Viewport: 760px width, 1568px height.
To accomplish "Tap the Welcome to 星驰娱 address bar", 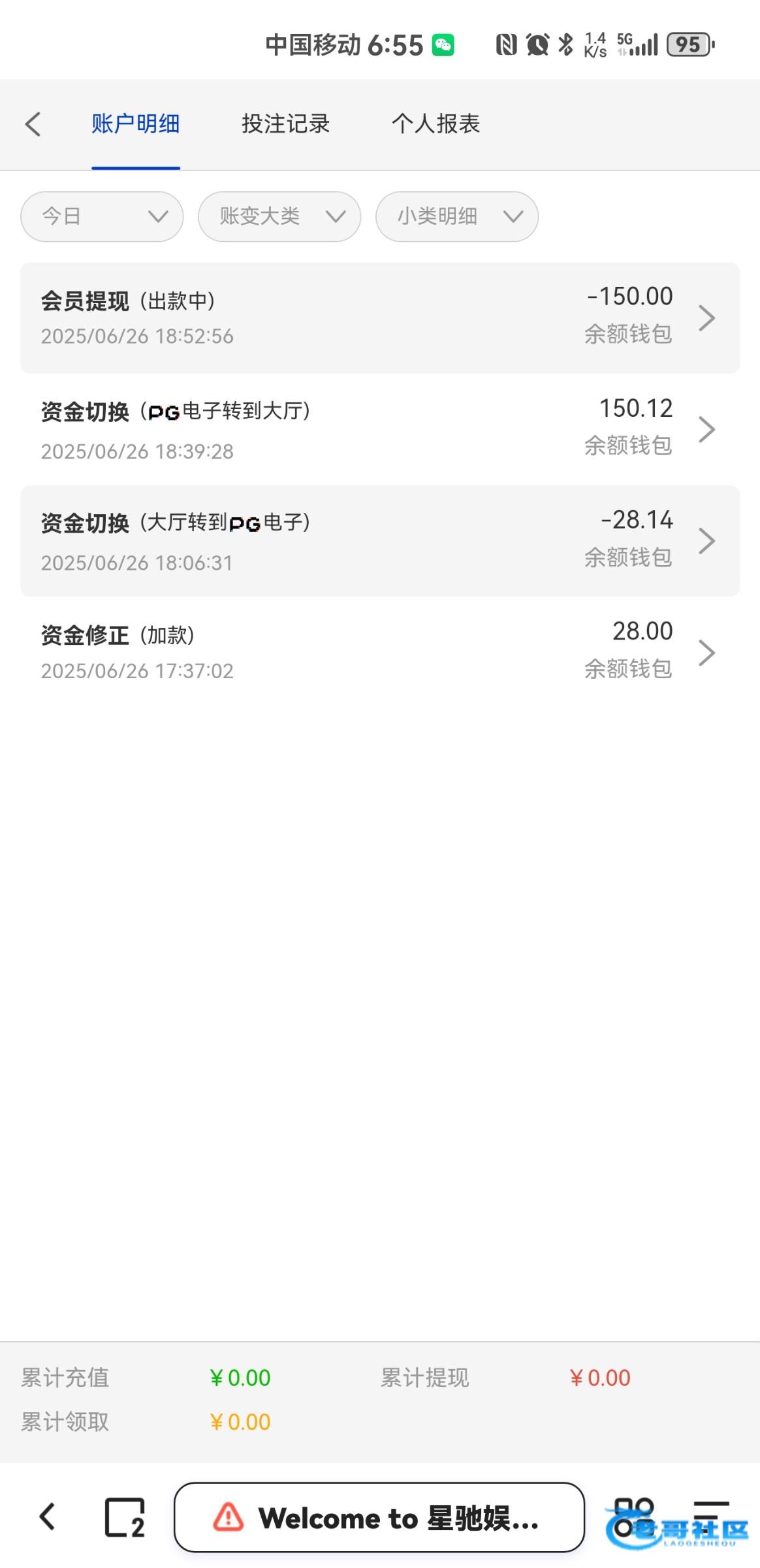I will 379,1517.
